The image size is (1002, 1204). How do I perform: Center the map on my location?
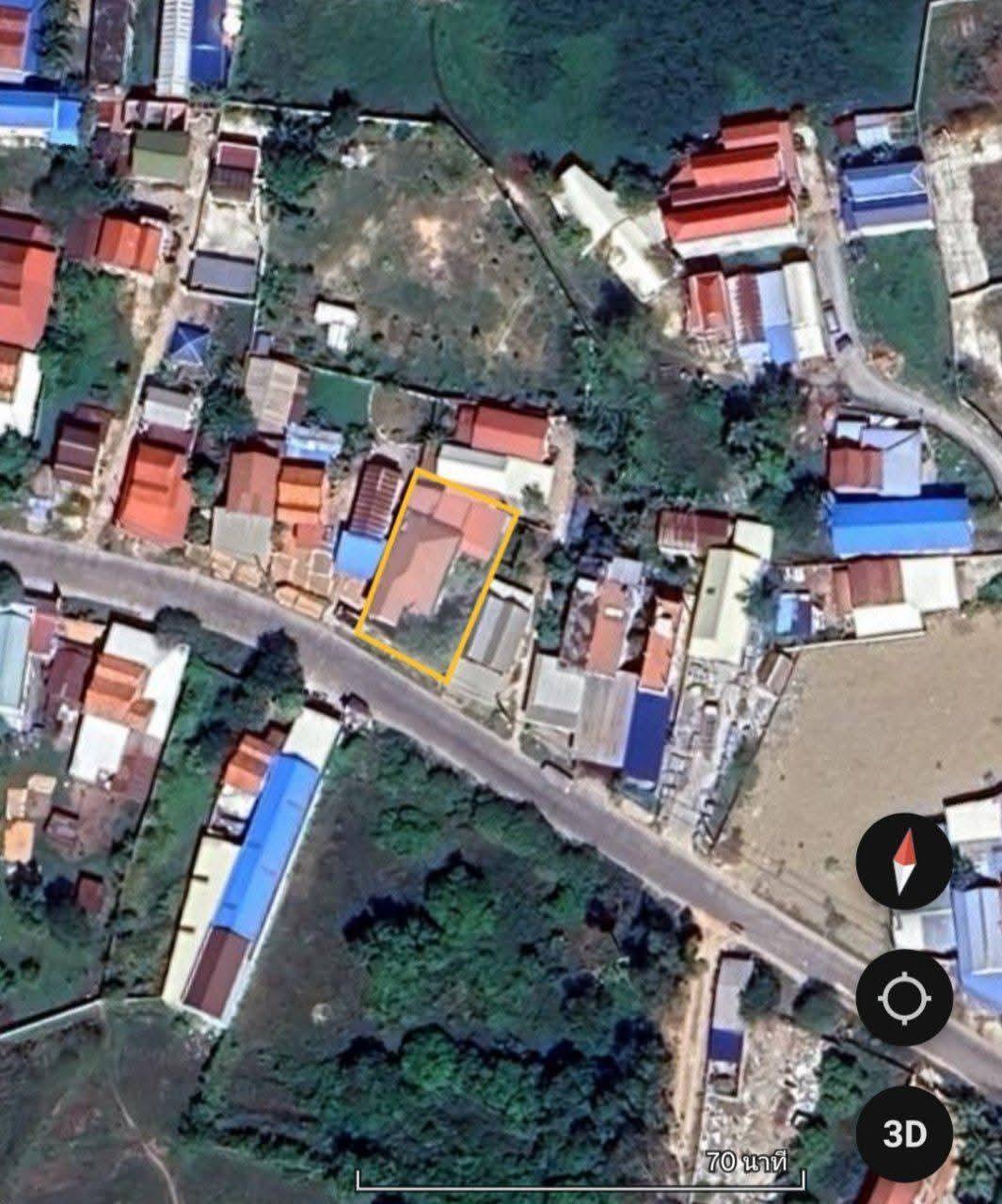904,998
